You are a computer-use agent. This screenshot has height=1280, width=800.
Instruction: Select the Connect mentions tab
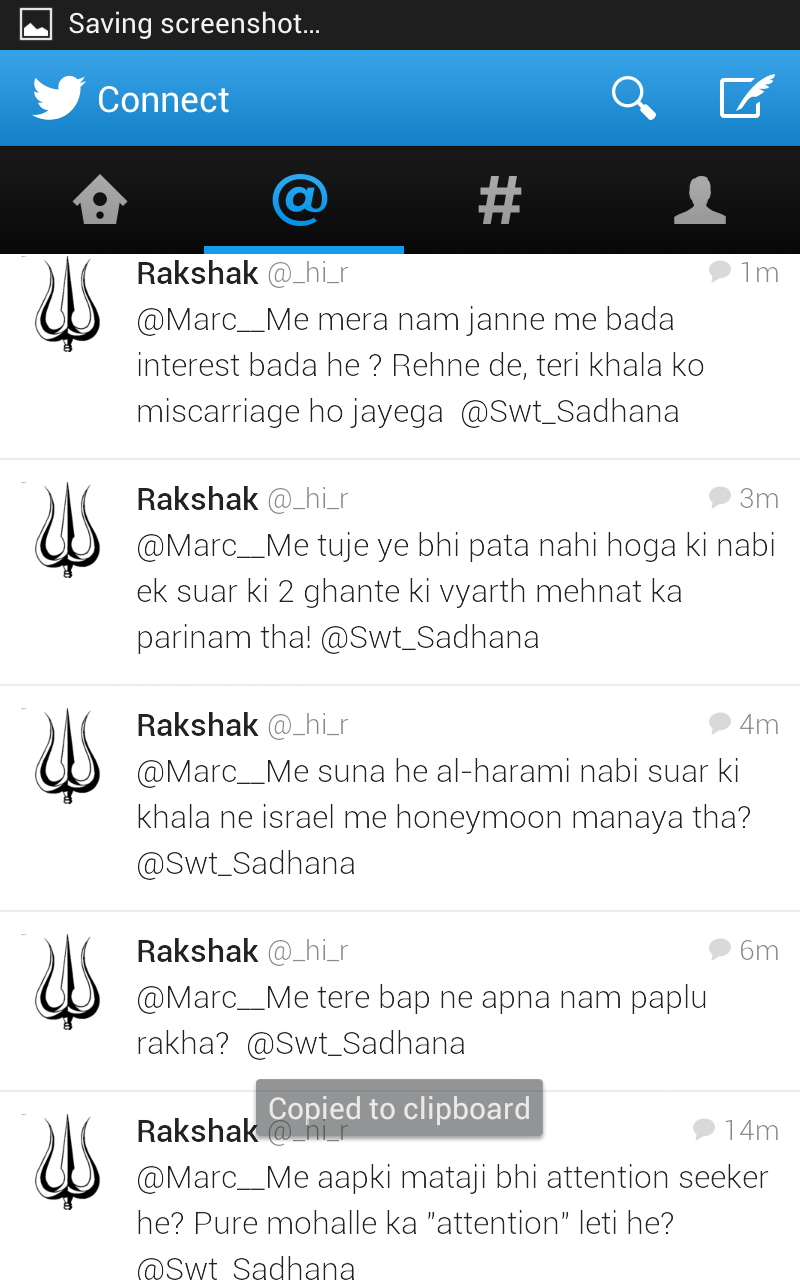(300, 200)
